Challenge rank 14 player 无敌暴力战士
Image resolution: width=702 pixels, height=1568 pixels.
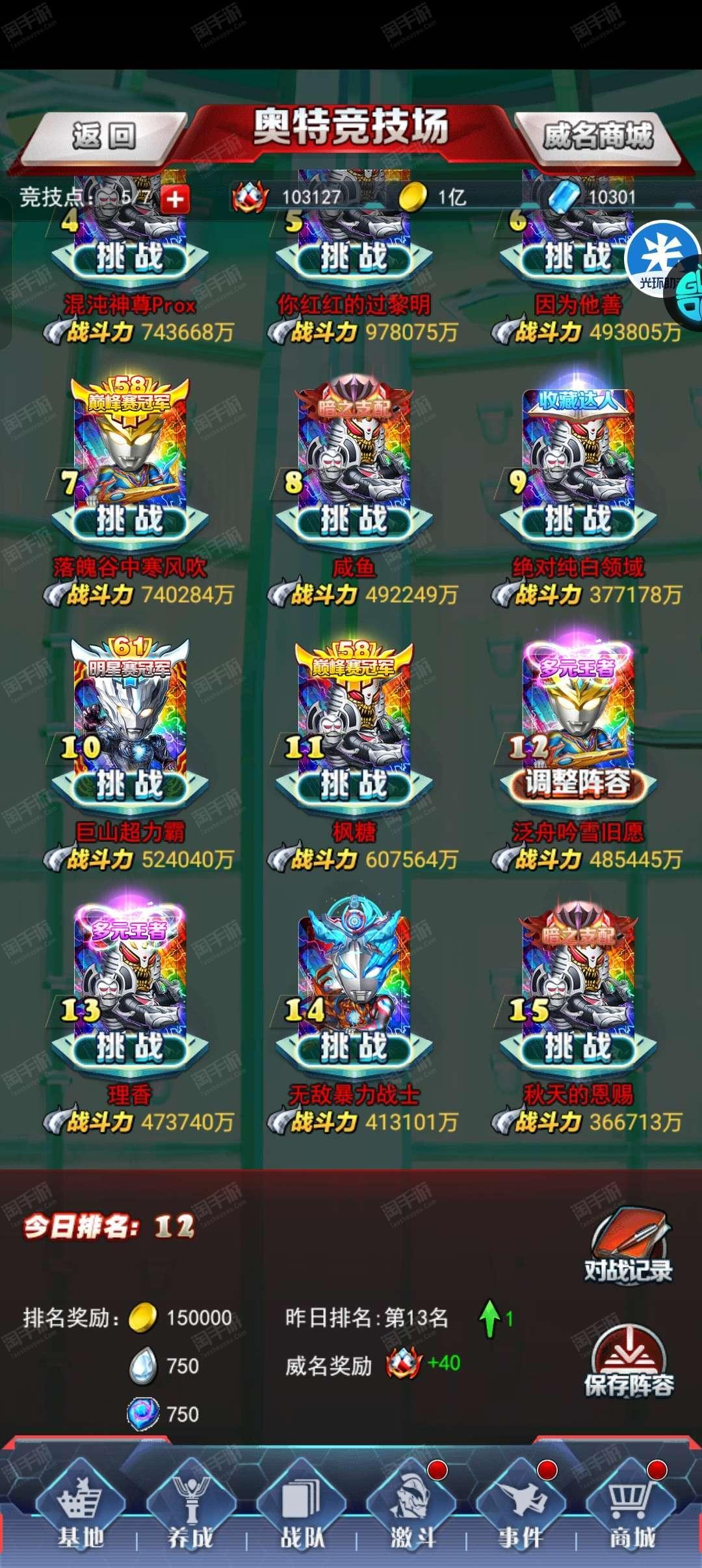coord(354,1048)
